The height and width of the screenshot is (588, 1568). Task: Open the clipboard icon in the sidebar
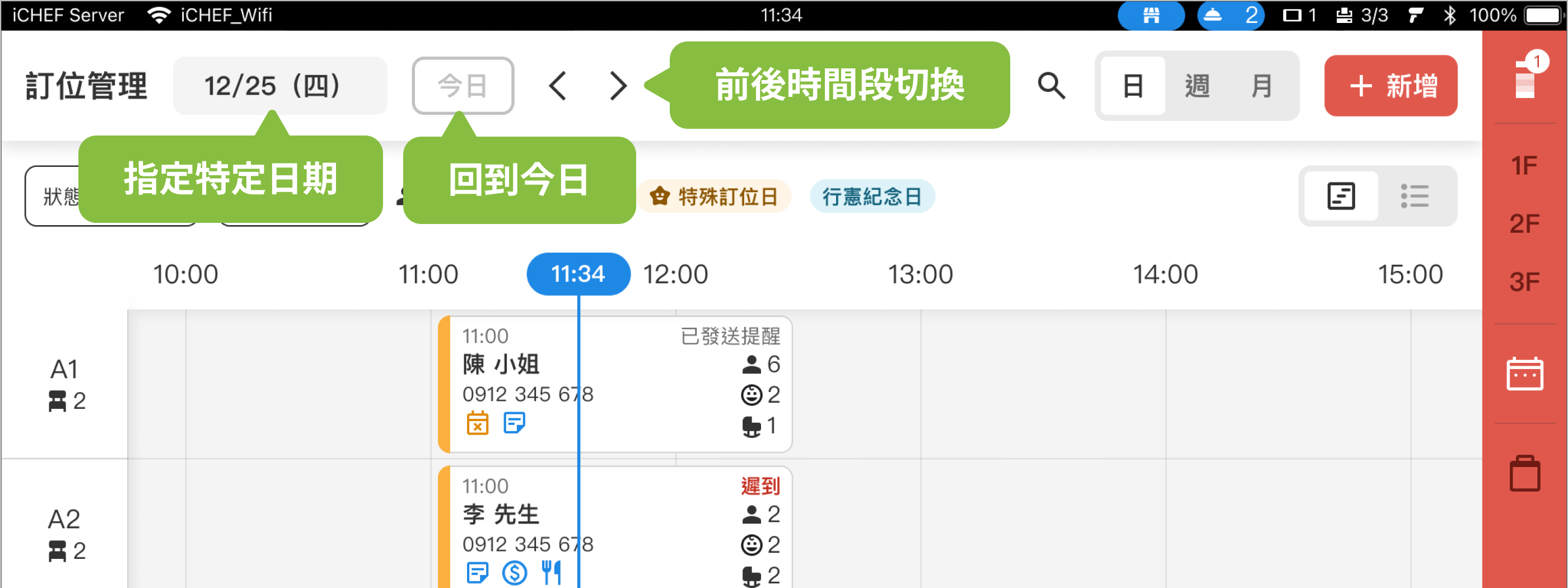pyautogui.click(x=1524, y=474)
